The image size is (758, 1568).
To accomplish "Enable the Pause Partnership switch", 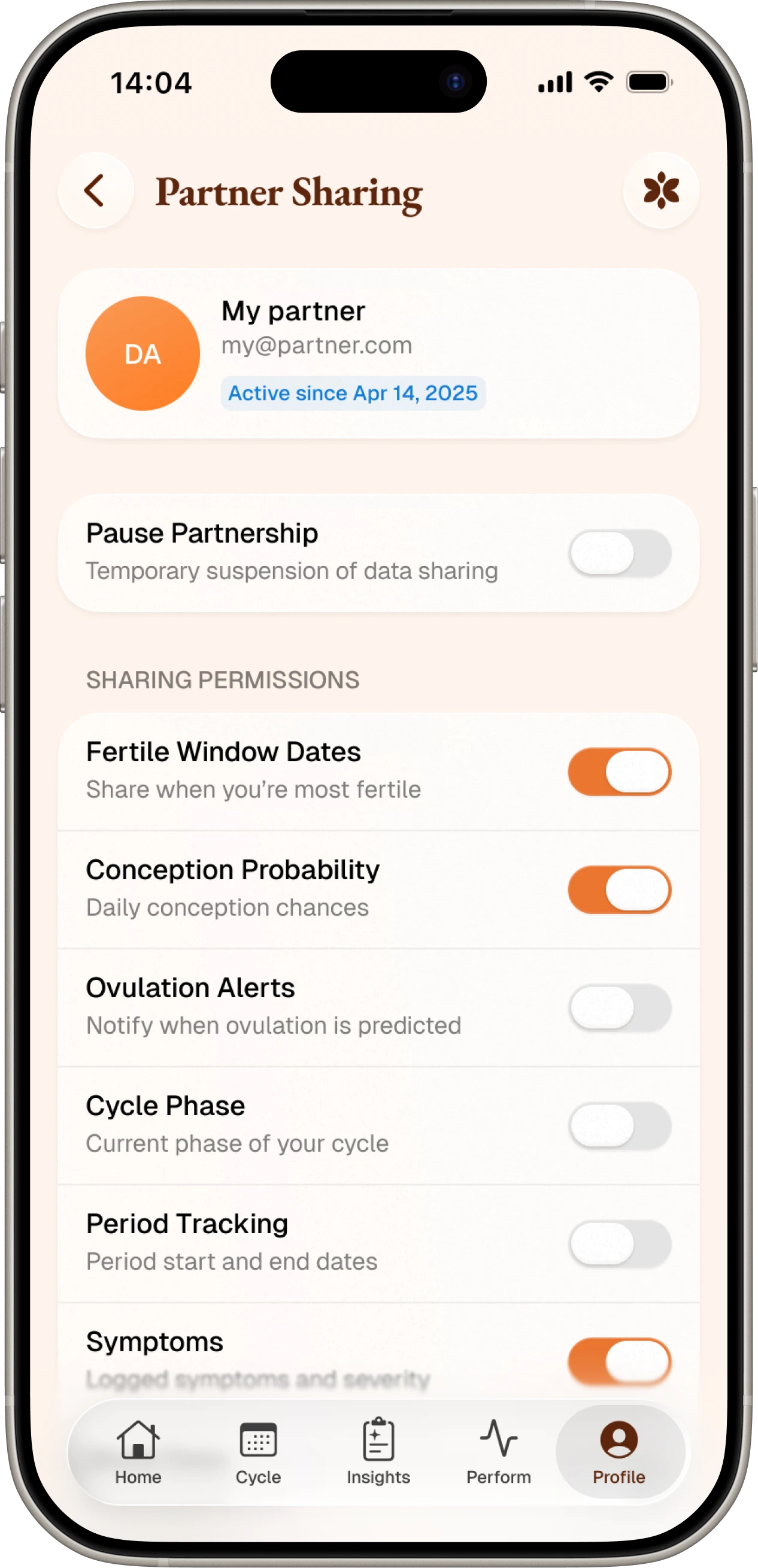I will [619, 553].
